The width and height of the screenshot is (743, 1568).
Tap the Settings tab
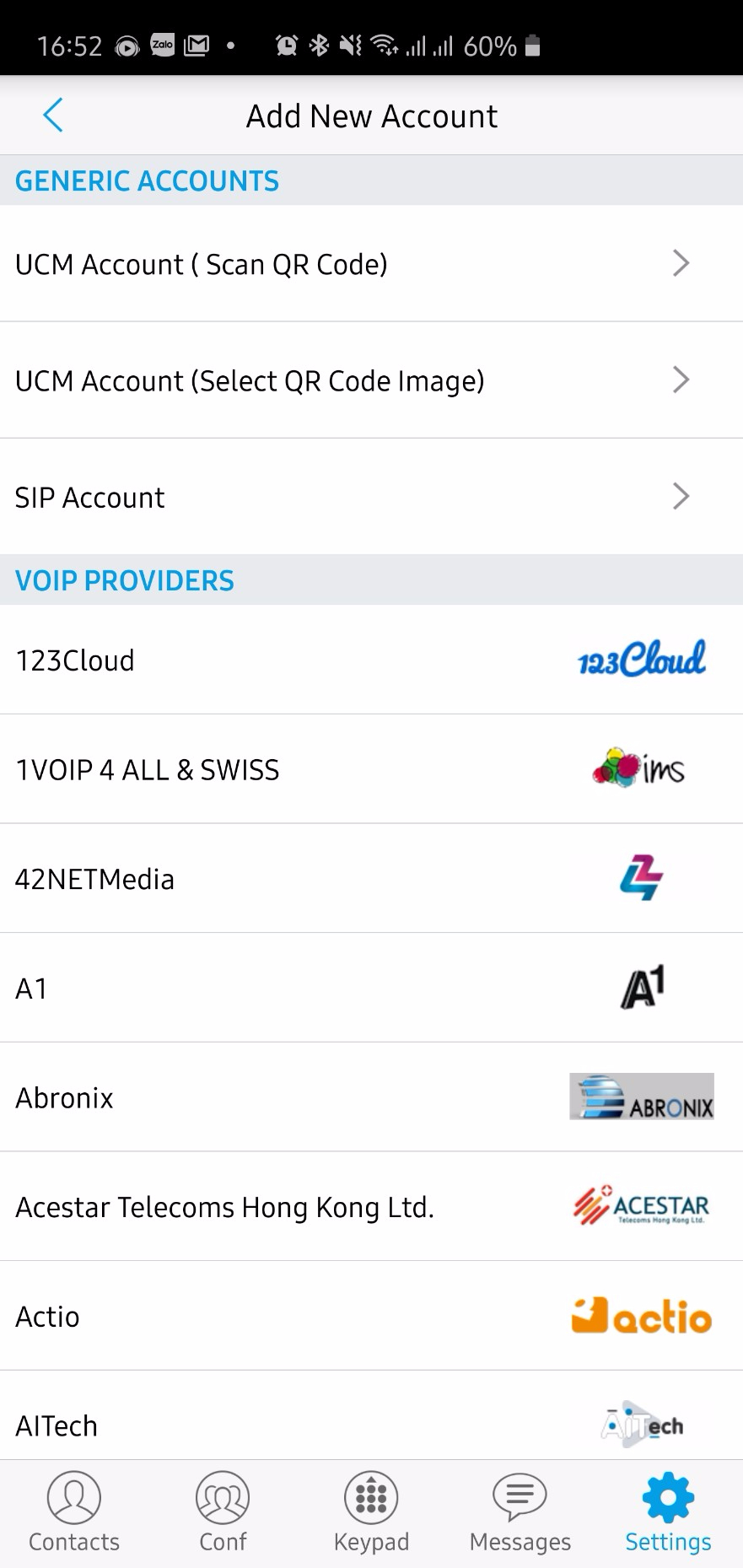pos(668,1512)
